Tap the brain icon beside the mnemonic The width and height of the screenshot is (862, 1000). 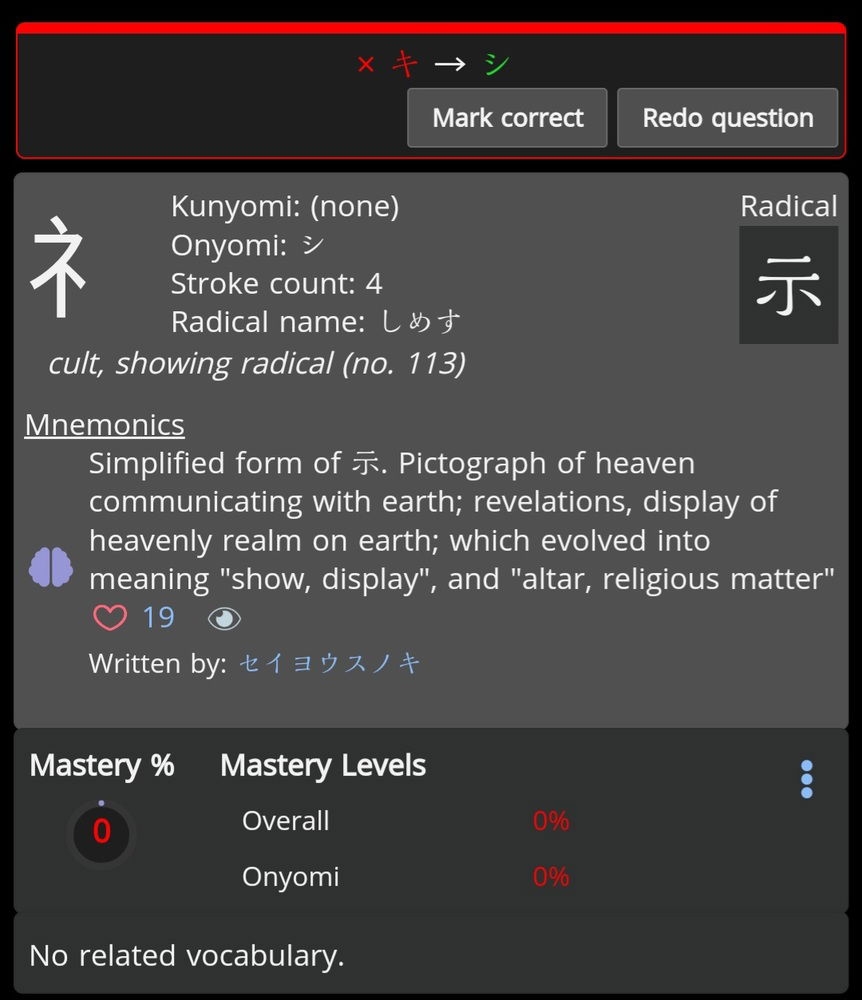[50, 567]
